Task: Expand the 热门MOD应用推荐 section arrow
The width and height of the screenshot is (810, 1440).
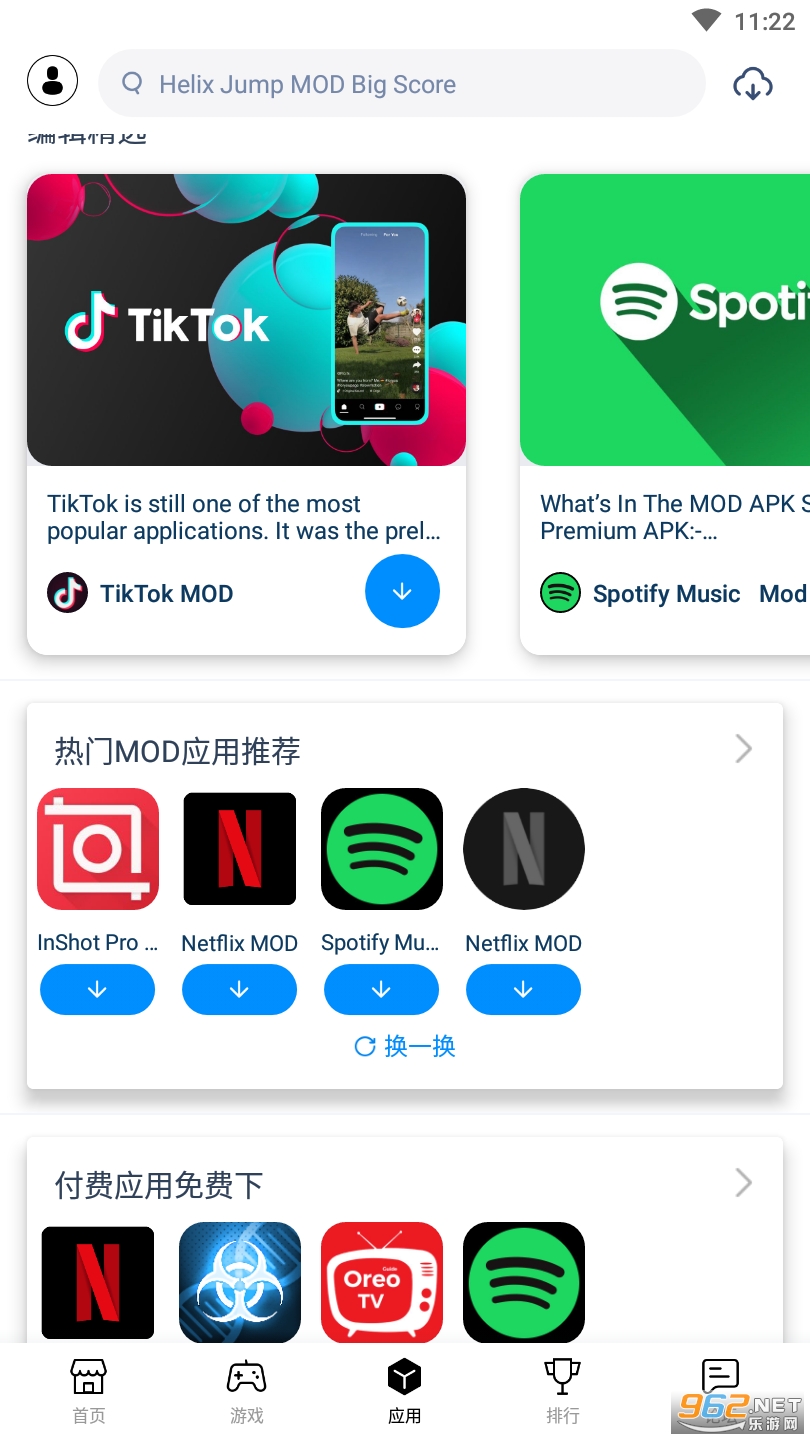Action: coord(743,749)
